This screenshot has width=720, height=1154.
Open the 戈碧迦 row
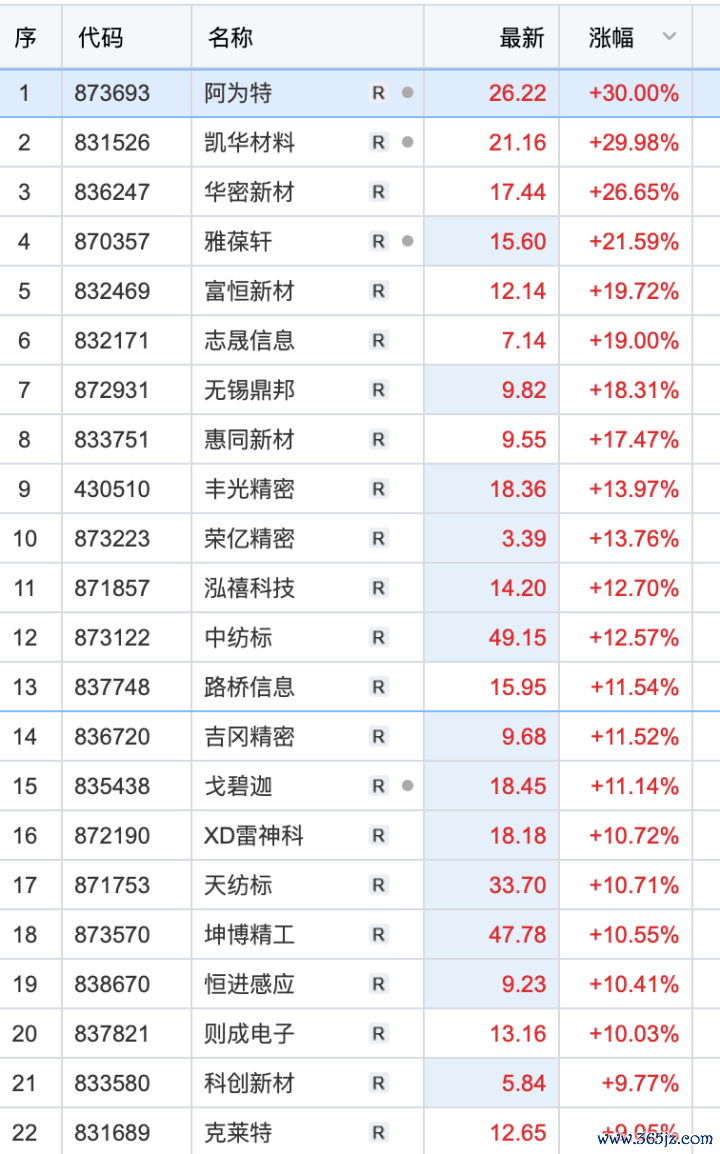point(360,786)
